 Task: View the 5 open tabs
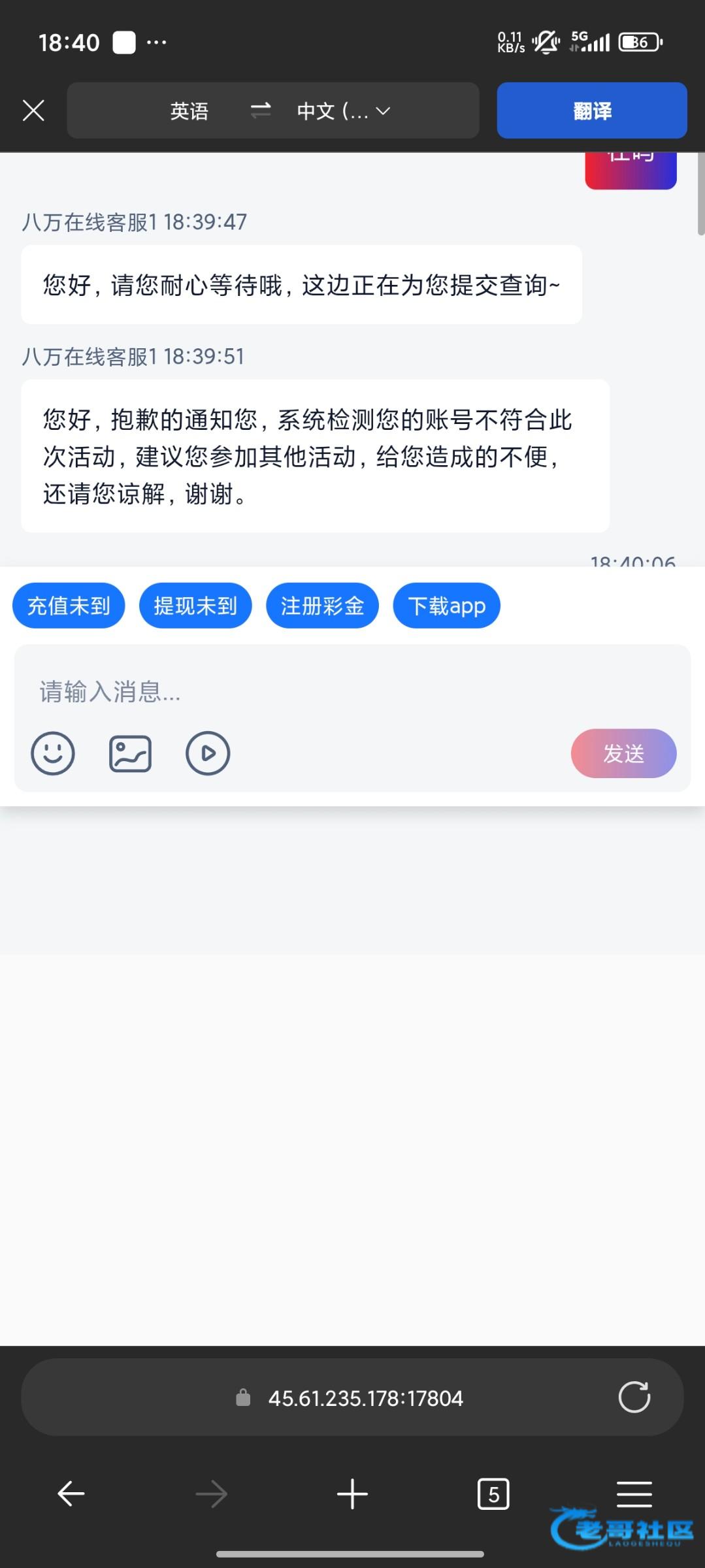pos(493,1494)
